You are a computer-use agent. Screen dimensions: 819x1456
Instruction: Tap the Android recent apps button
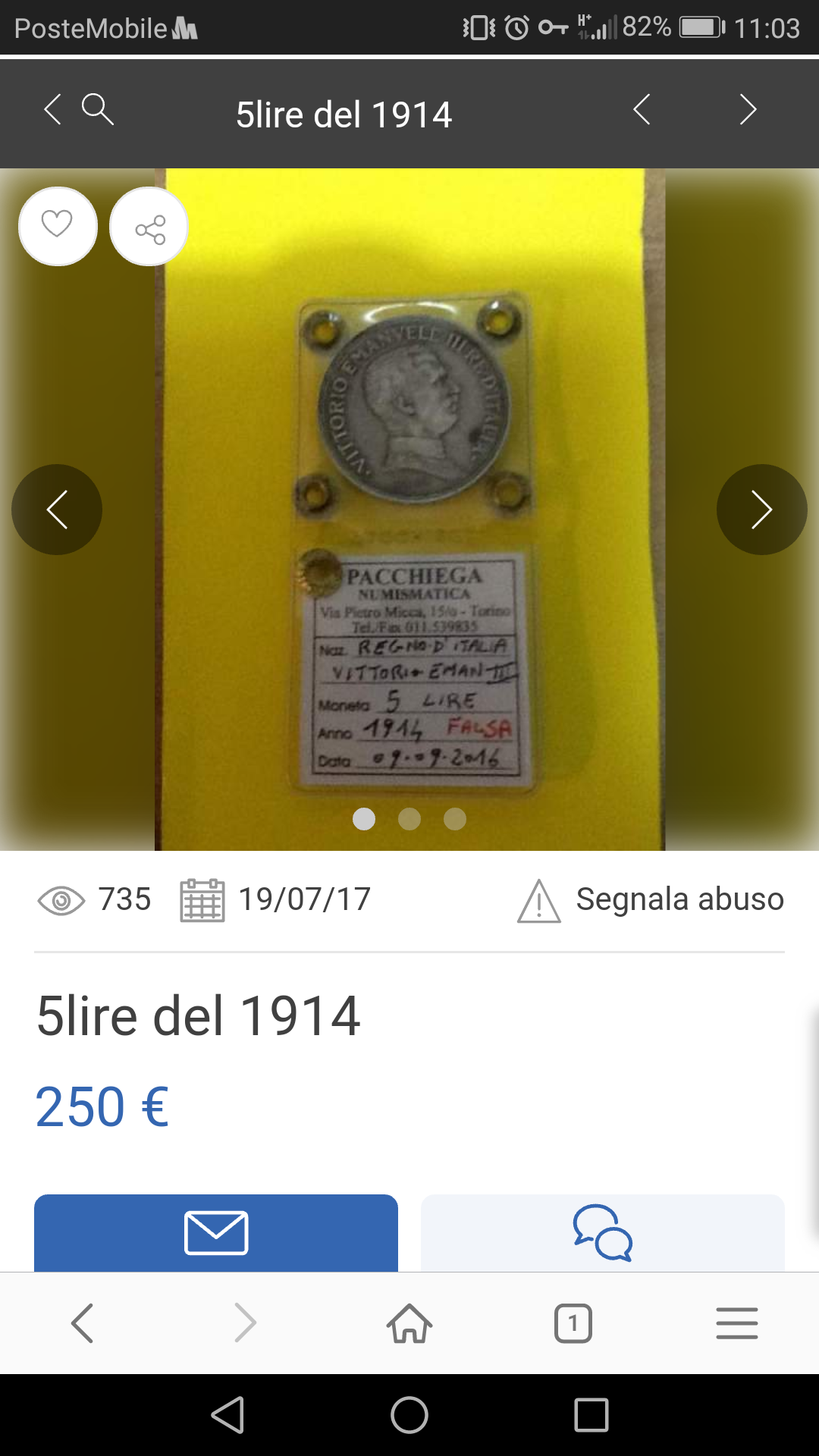pos(591,1415)
